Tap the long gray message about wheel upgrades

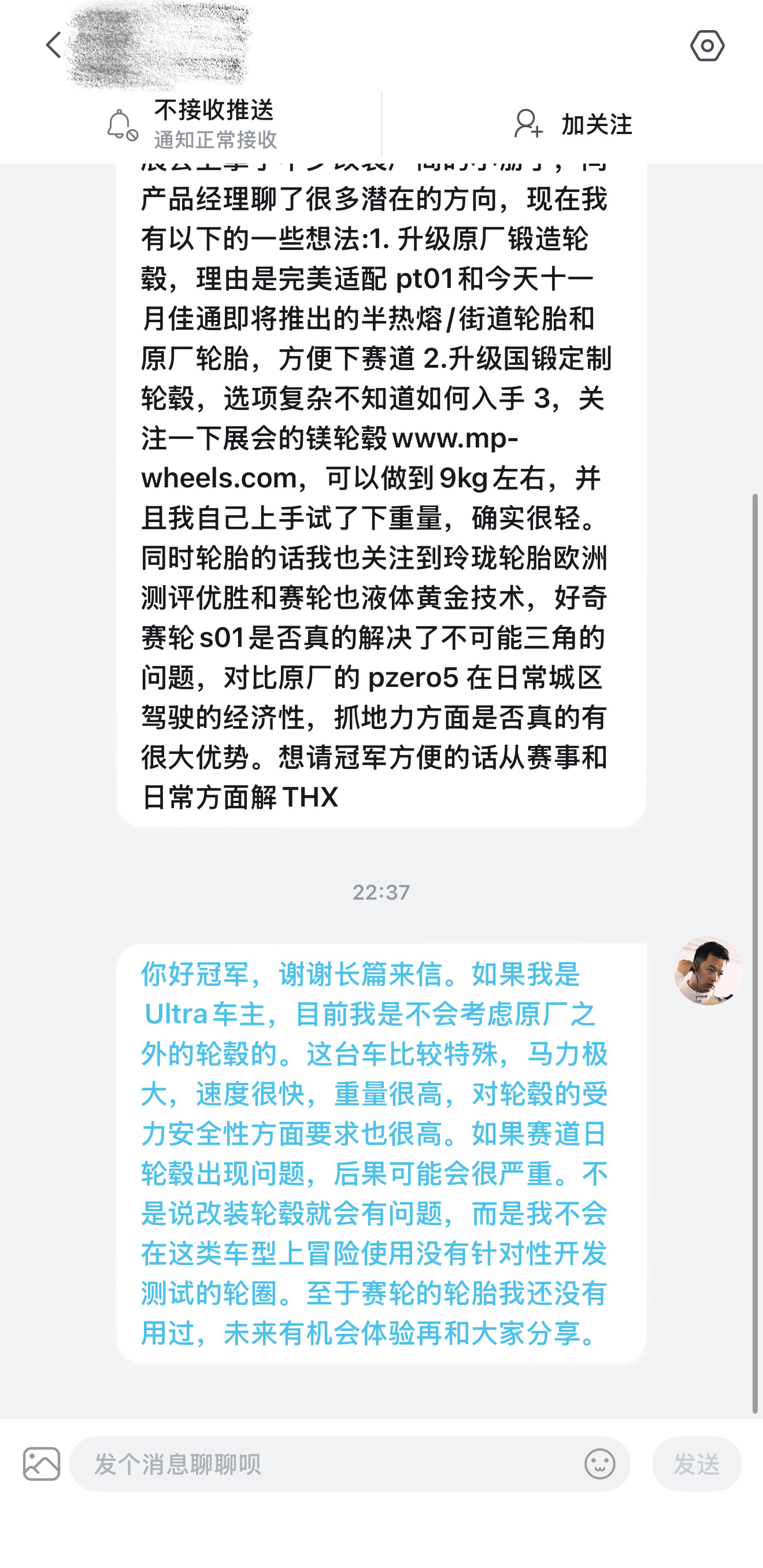coord(377,487)
